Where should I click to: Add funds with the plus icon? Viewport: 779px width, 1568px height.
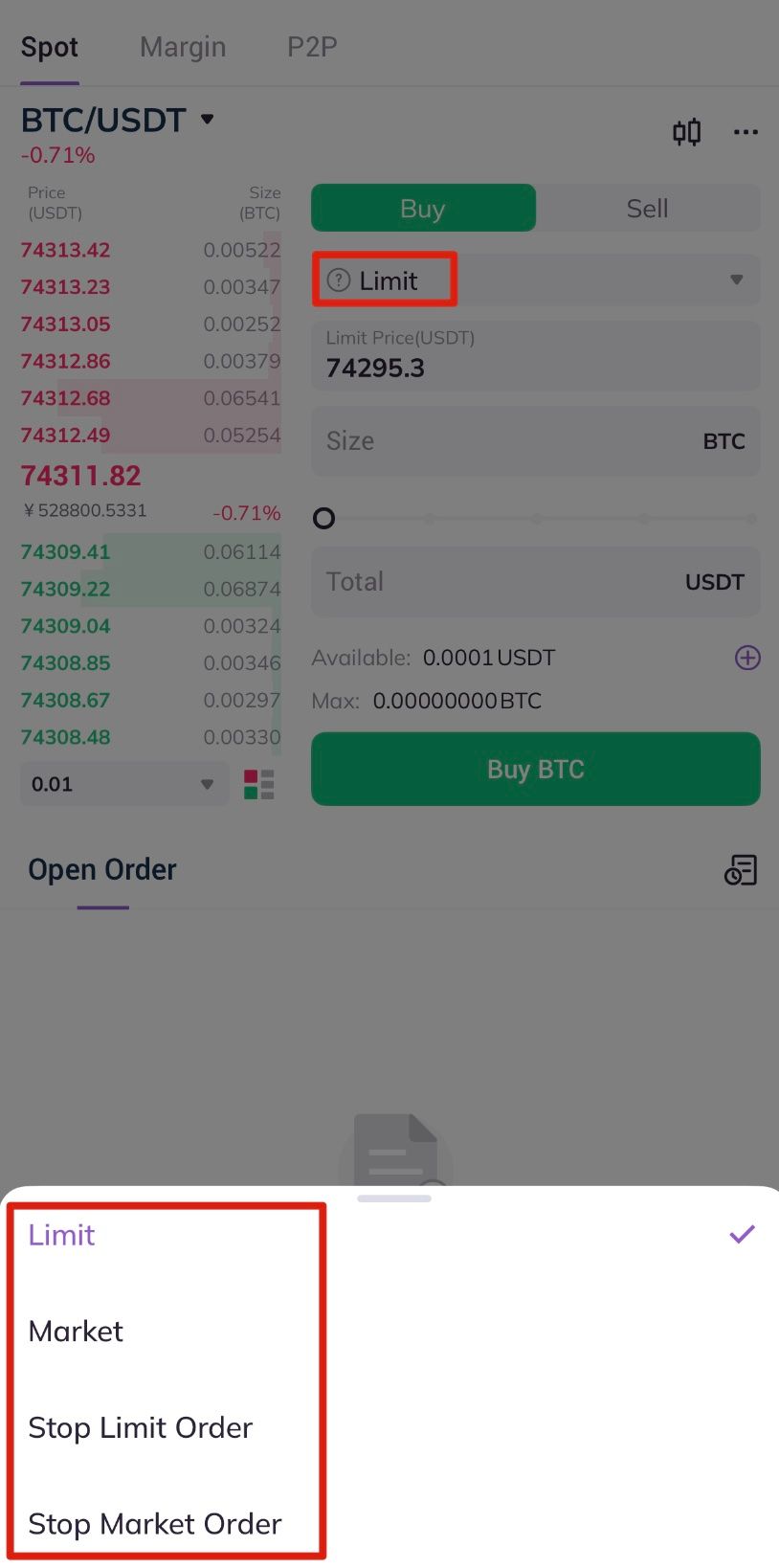[747, 658]
